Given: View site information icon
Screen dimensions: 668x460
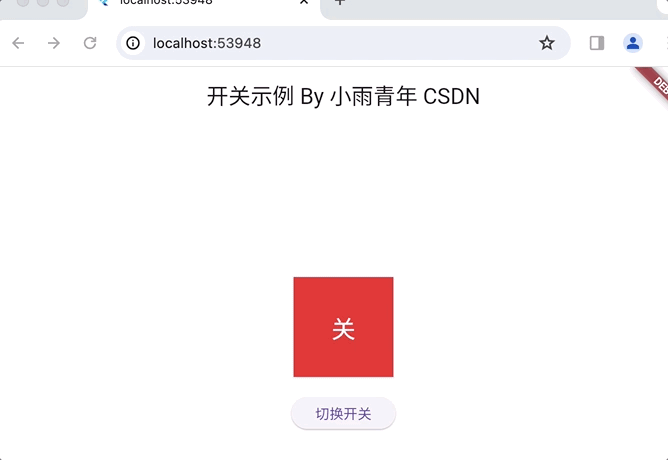Looking at the screenshot, I should point(133,43).
